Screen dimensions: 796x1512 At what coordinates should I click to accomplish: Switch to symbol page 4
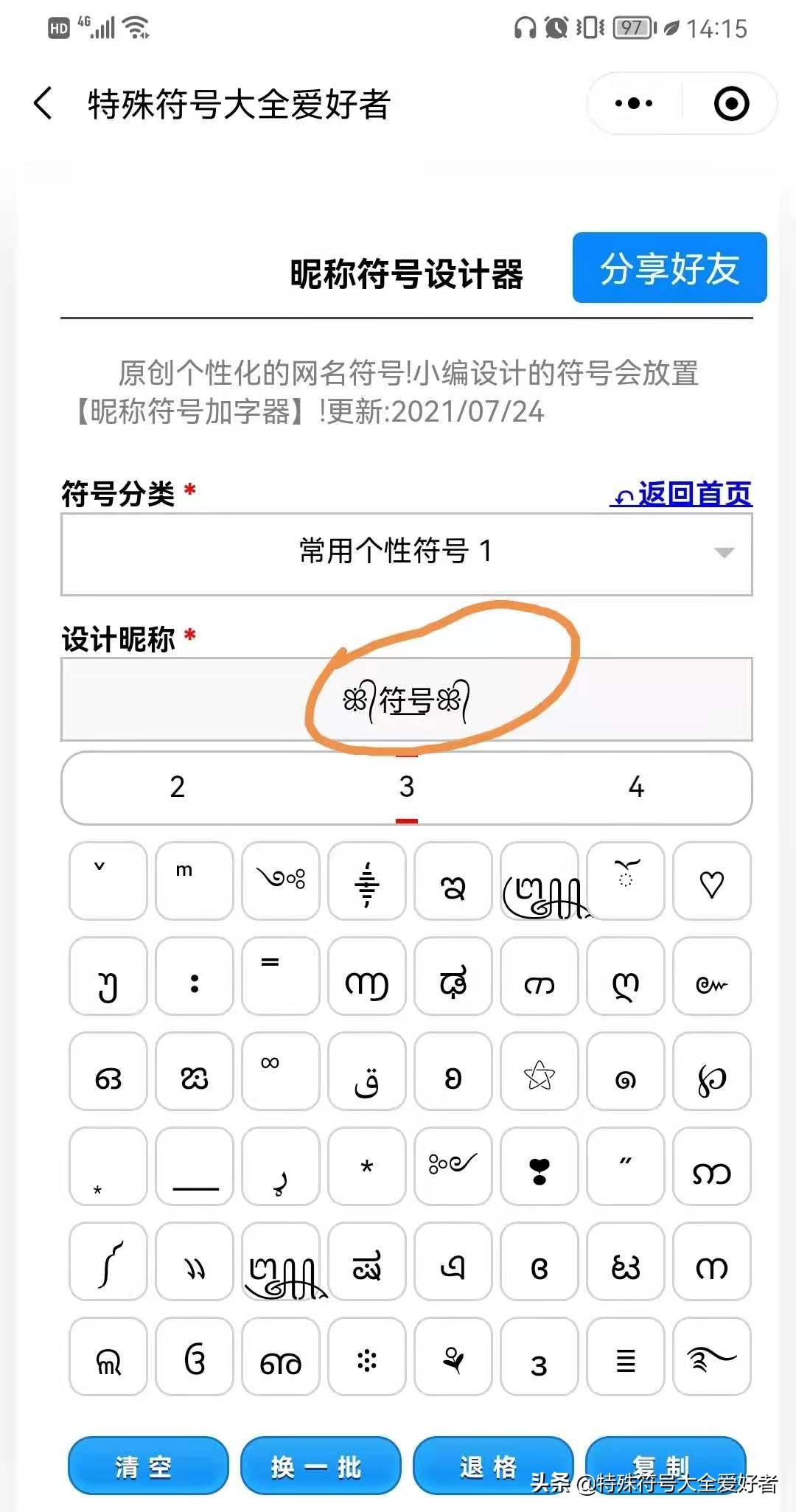(x=636, y=787)
